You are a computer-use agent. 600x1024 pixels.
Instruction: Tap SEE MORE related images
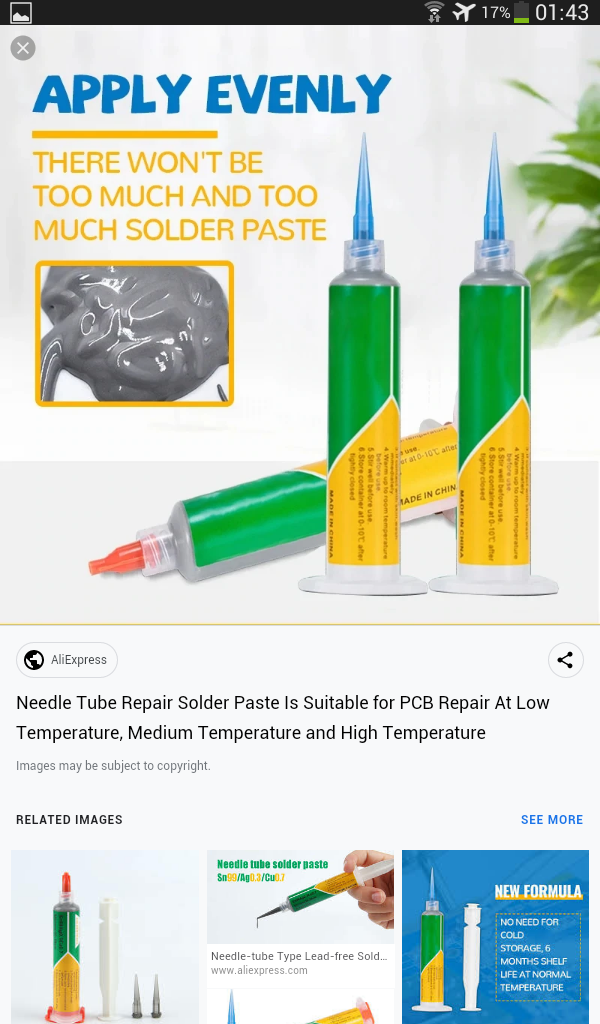551,819
